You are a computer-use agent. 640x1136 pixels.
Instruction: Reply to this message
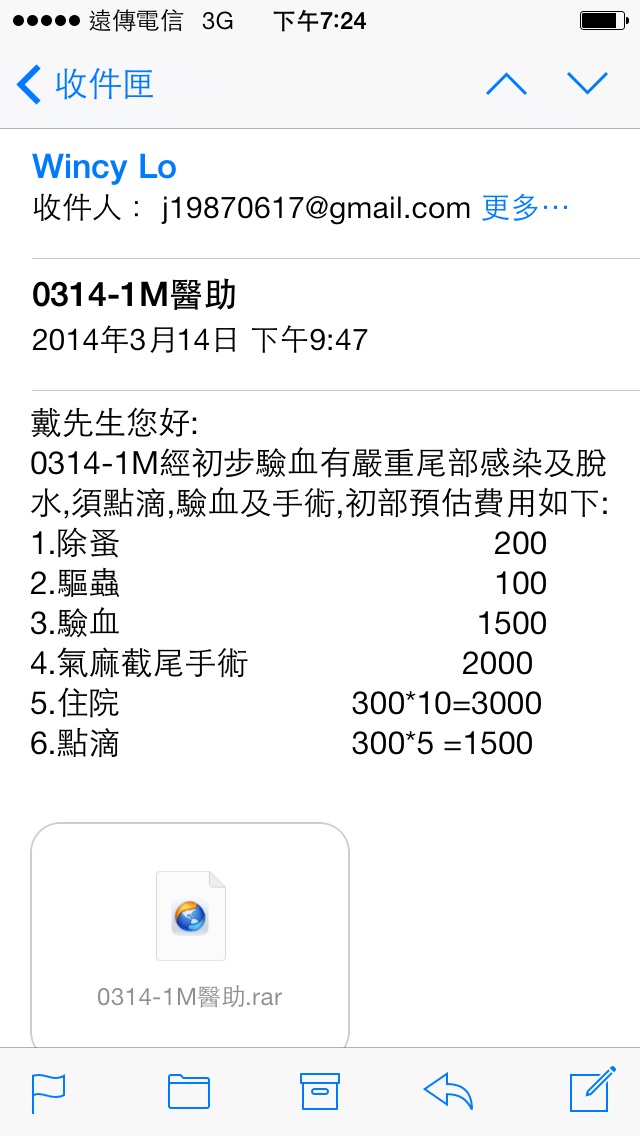pyautogui.click(x=448, y=1092)
